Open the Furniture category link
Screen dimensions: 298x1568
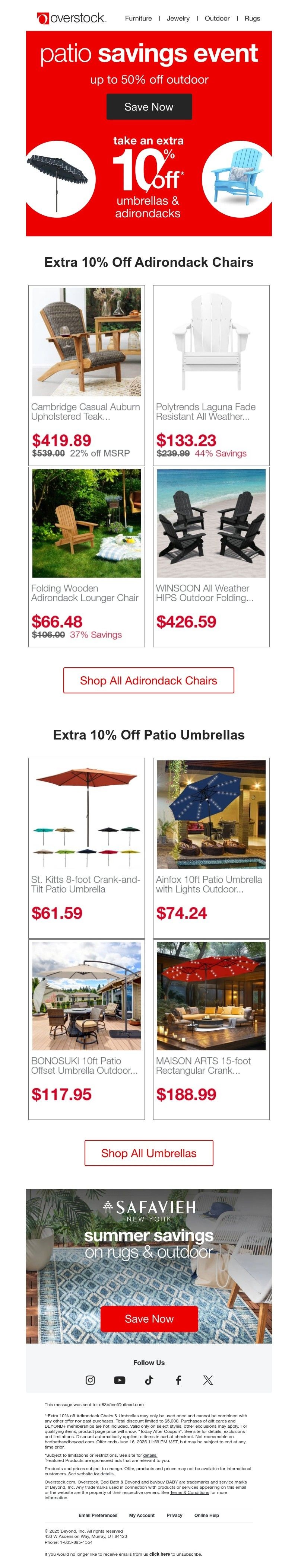[x=138, y=18]
